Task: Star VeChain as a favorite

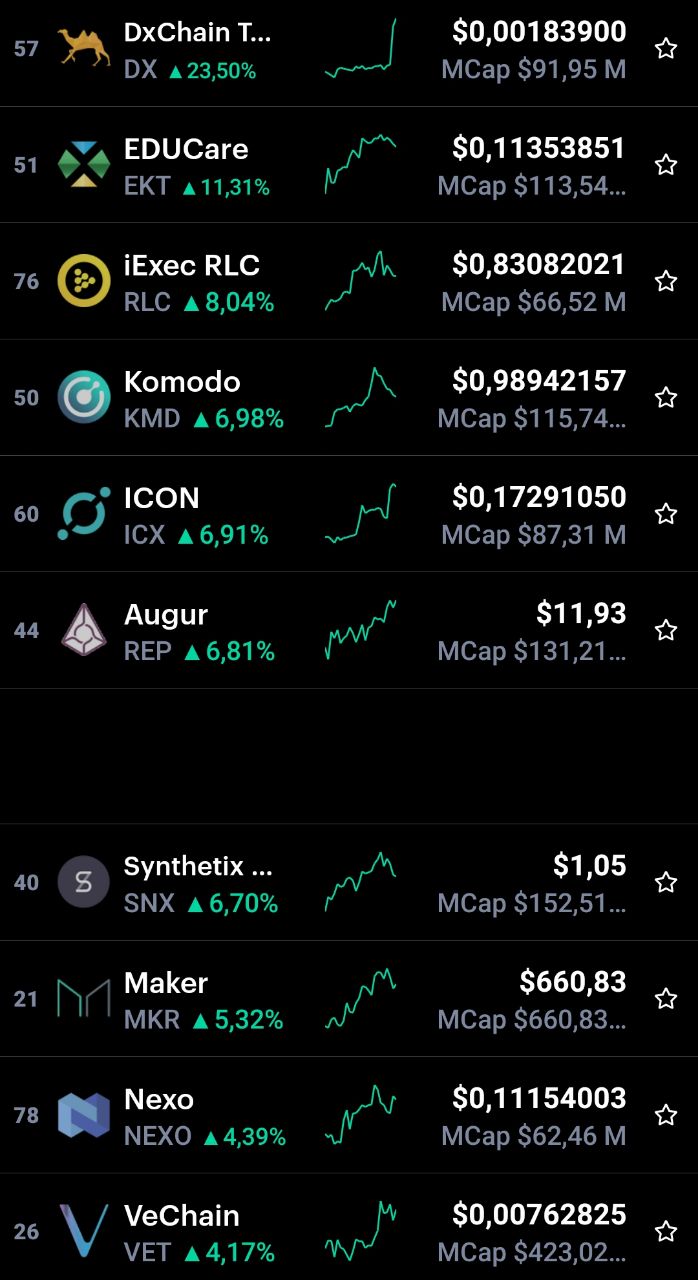Action: [x=666, y=1231]
